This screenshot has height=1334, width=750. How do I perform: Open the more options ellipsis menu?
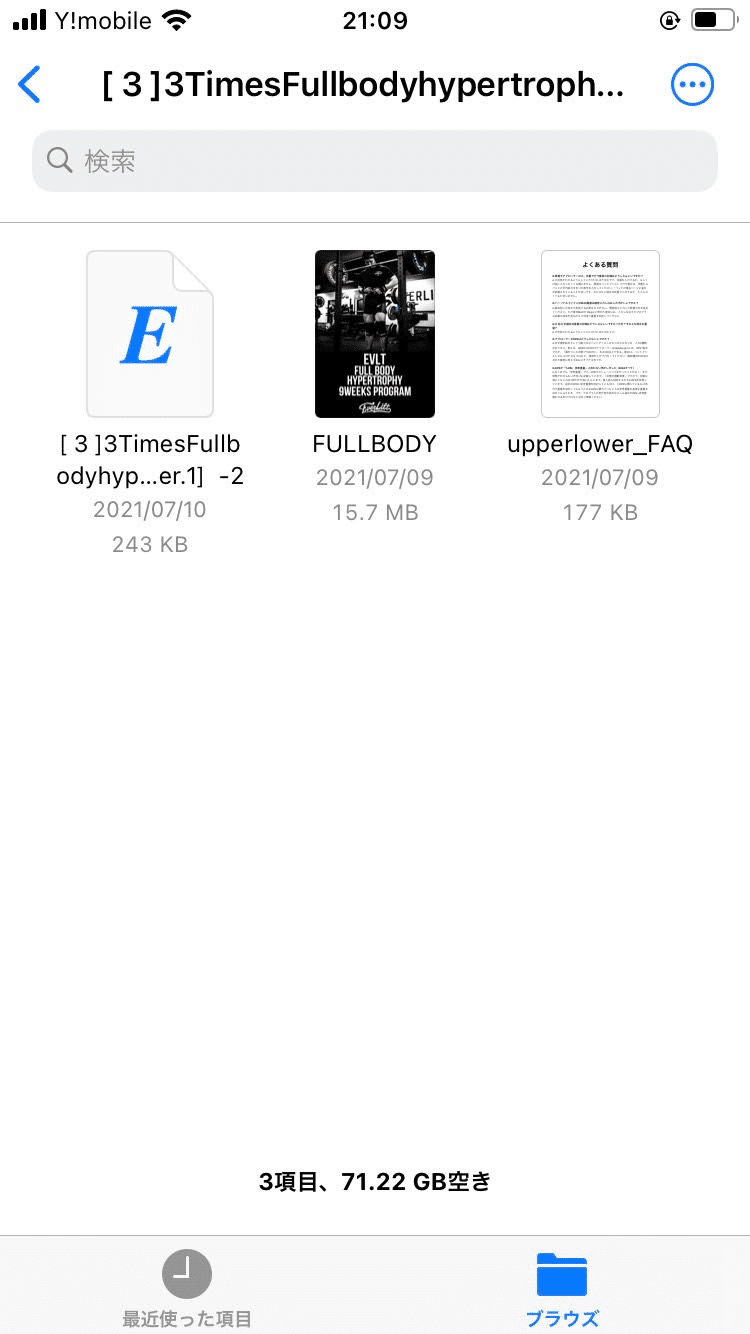tap(692, 85)
